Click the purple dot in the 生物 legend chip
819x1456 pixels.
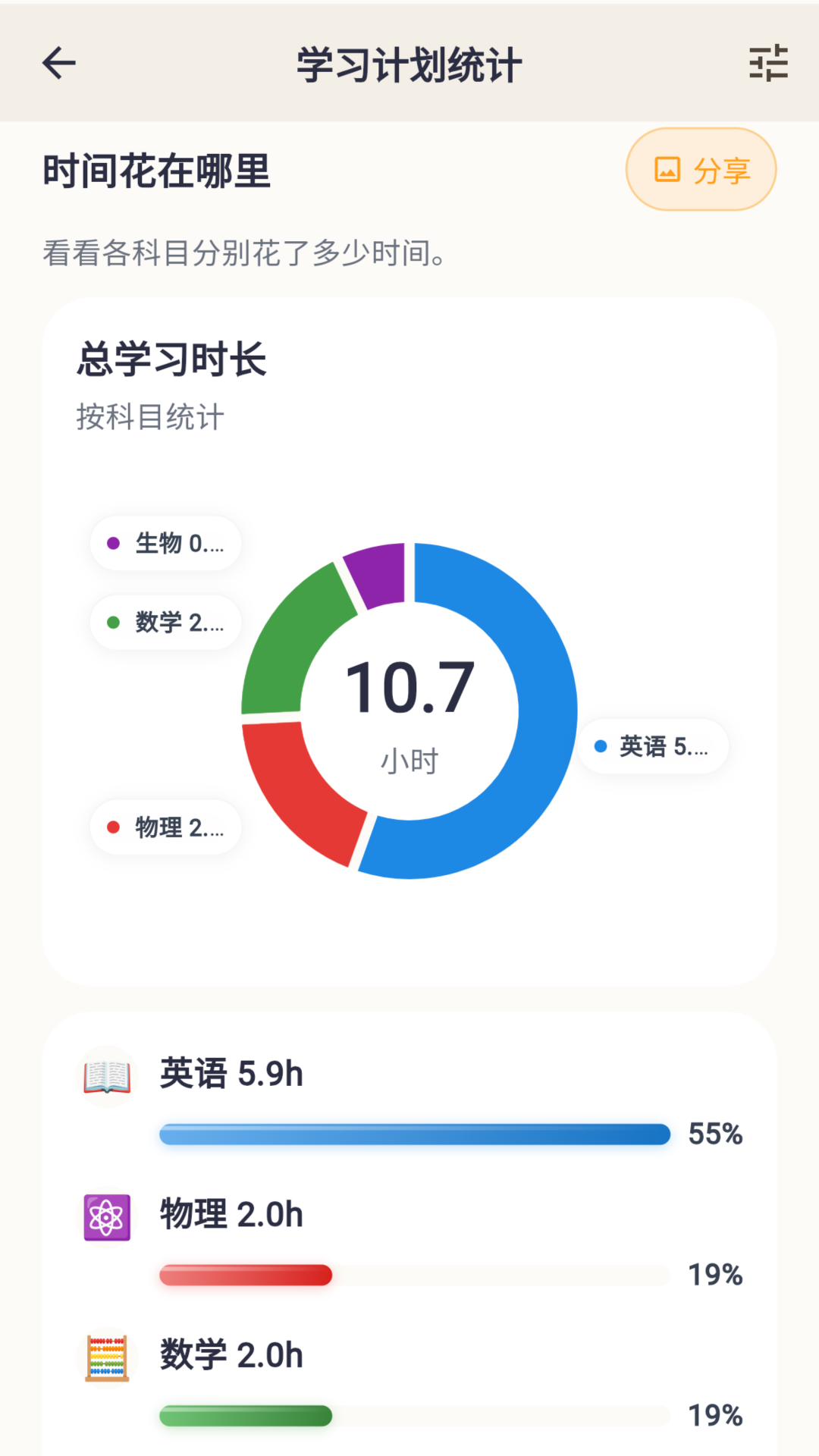112,543
